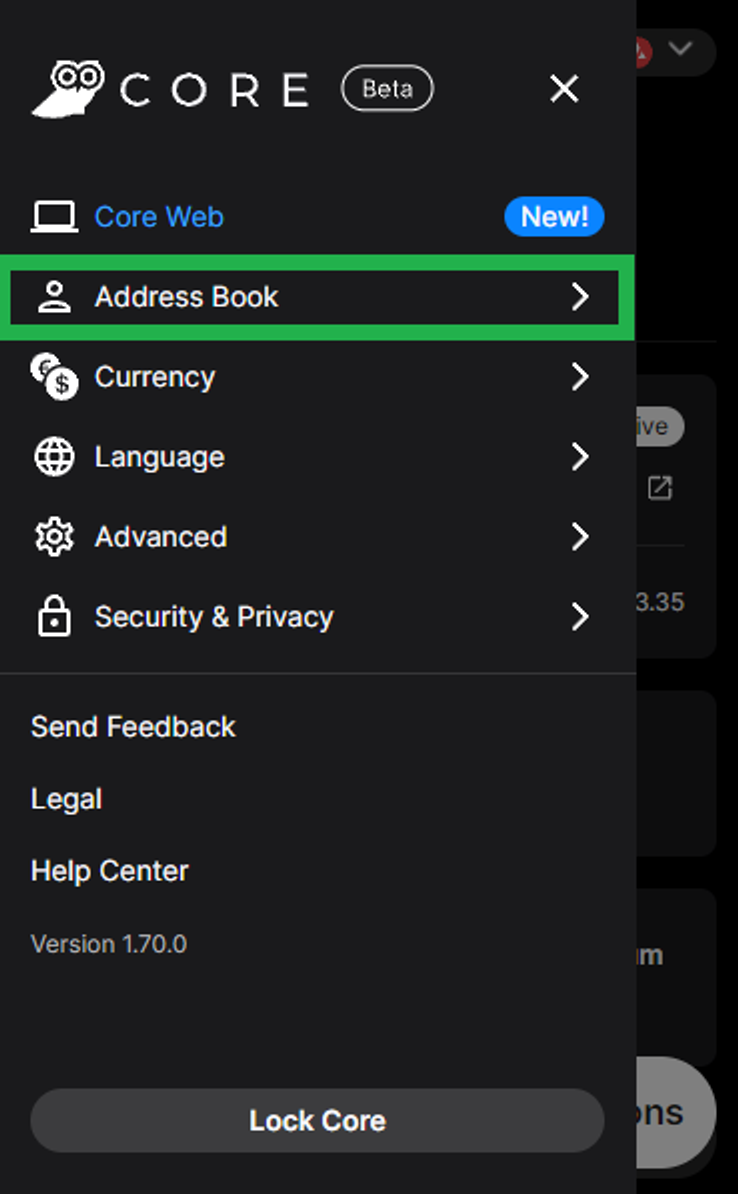Close the Core settings menu

(564, 89)
